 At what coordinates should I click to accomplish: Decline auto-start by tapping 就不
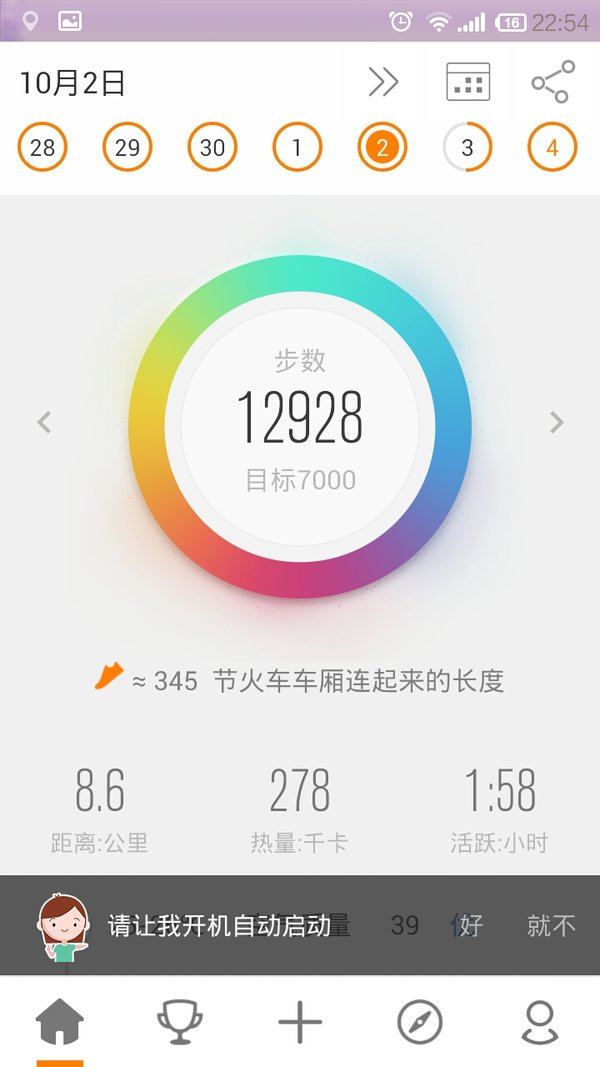tap(551, 925)
